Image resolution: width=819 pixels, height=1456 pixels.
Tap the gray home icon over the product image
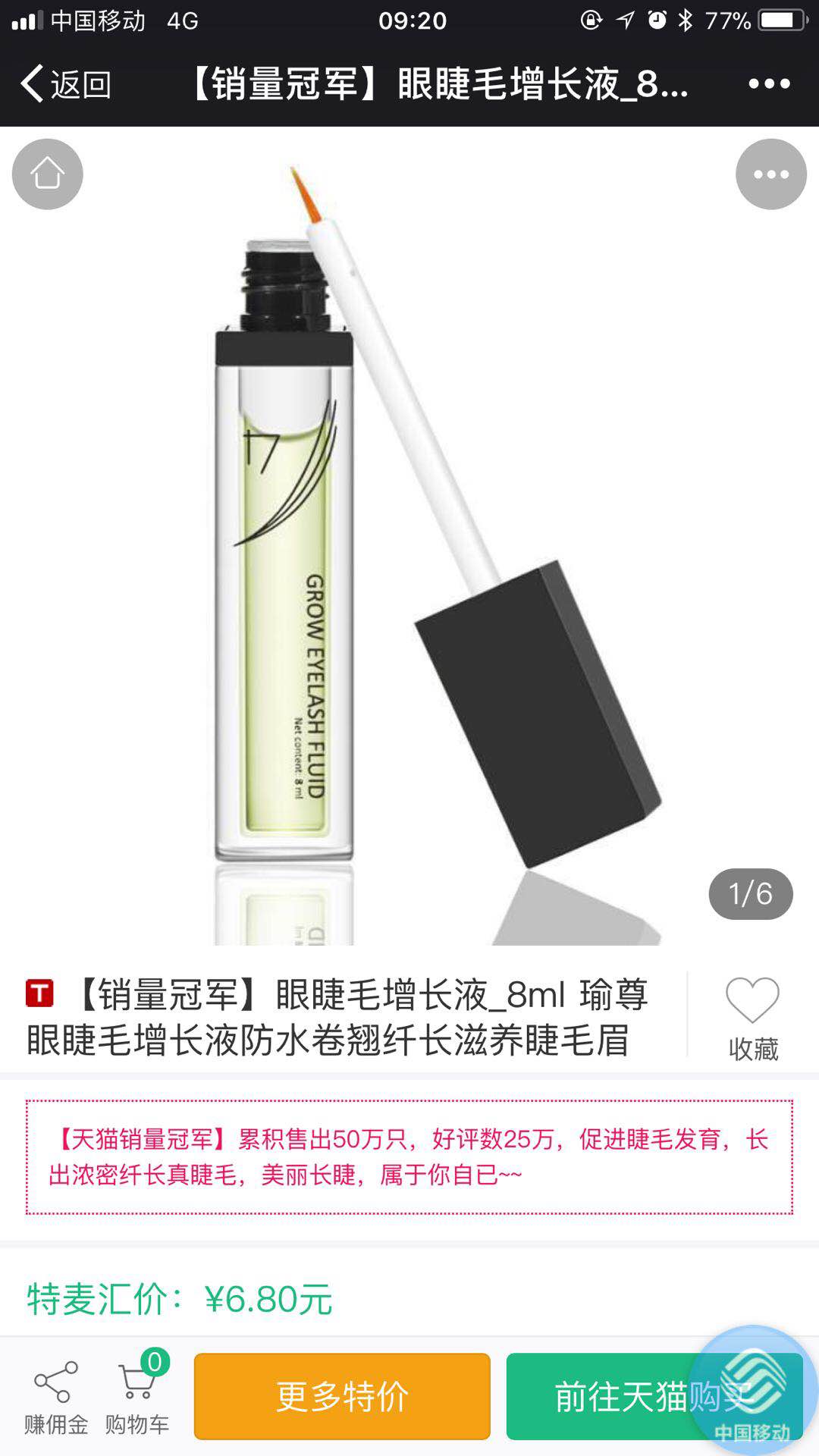pos(47,174)
